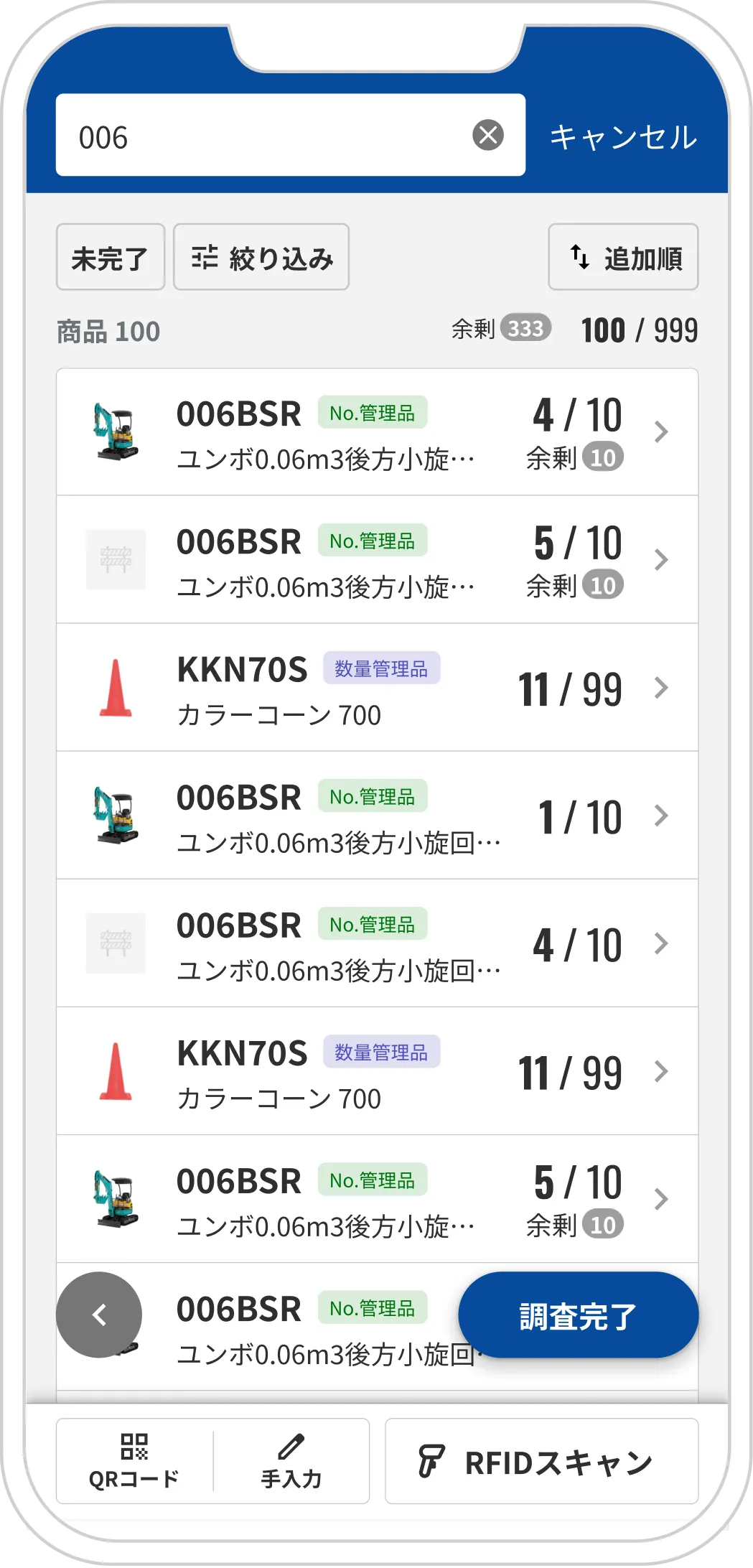The width and height of the screenshot is (753, 1568).
Task: Cancel the search with キャンセル
Action: coord(623,137)
